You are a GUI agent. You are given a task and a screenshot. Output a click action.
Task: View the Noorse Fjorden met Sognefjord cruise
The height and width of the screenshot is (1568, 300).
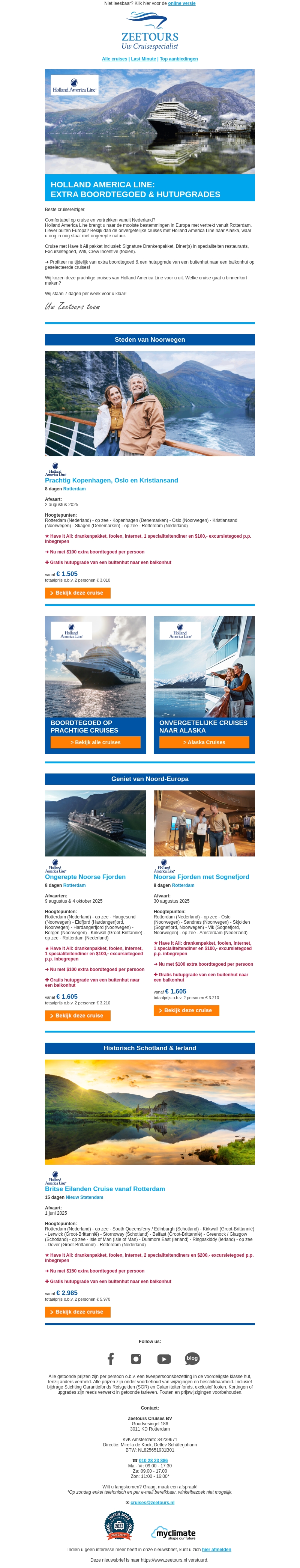186,1010
